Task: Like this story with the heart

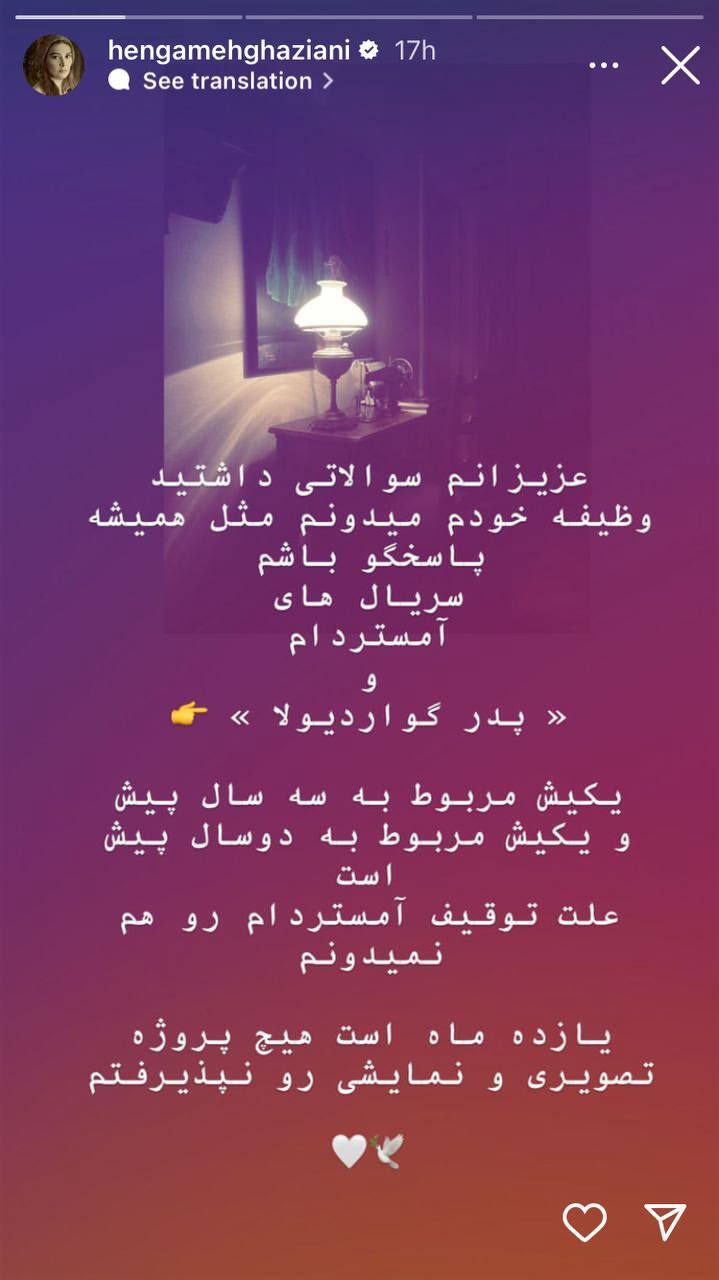Action: point(585,1222)
